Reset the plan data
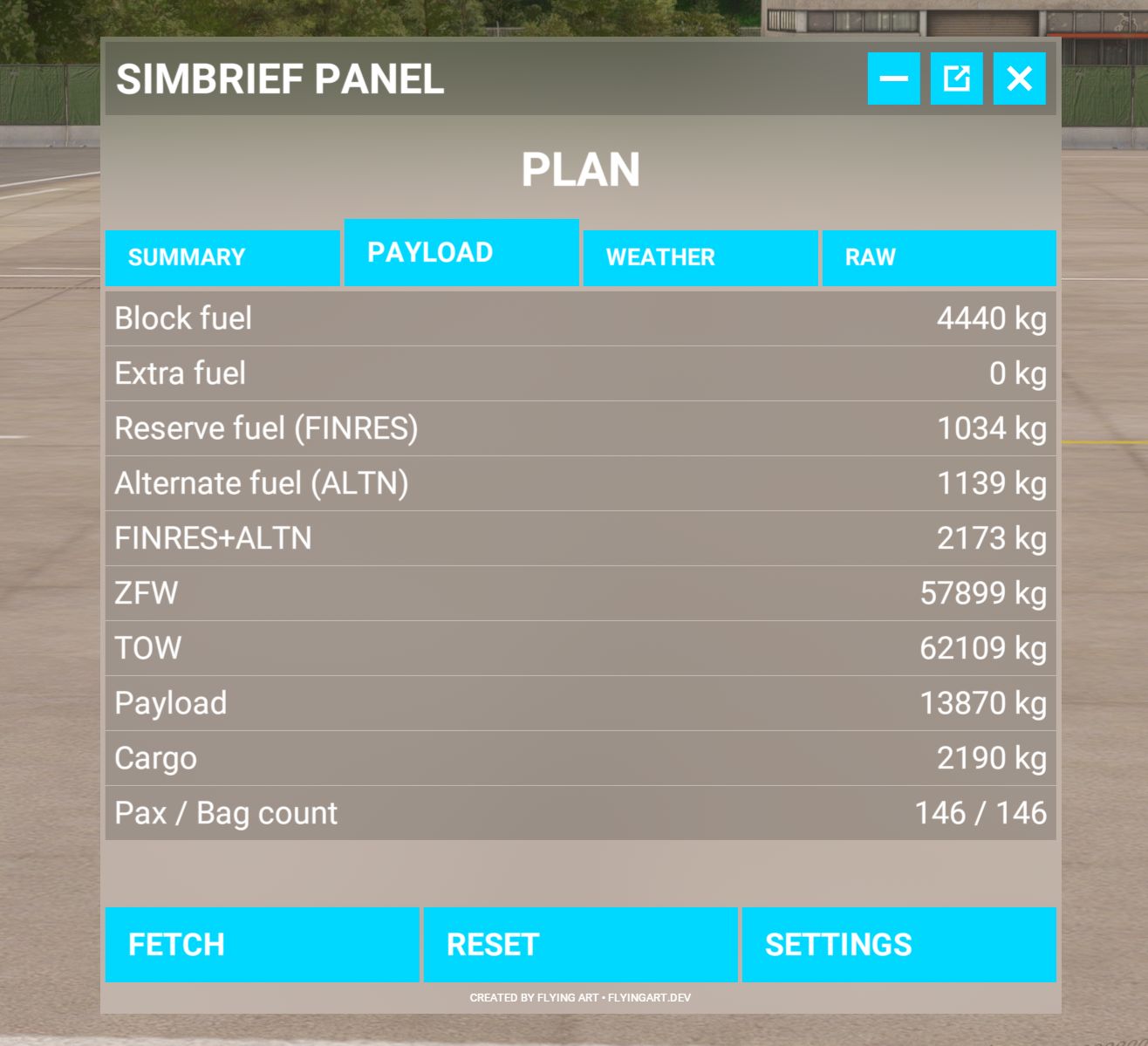Image resolution: width=1148 pixels, height=1046 pixels. [580, 945]
